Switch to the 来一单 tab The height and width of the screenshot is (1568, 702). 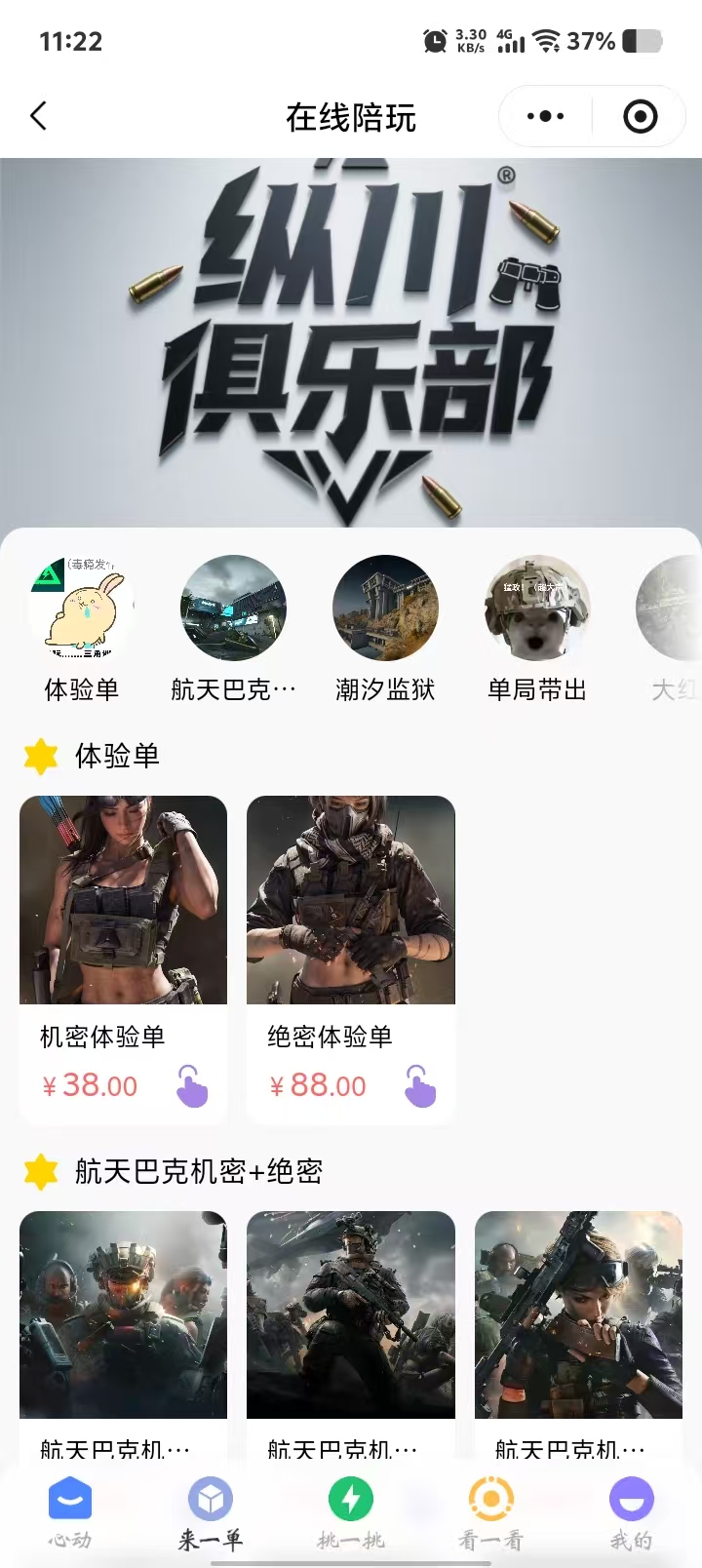click(x=211, y=1513)
